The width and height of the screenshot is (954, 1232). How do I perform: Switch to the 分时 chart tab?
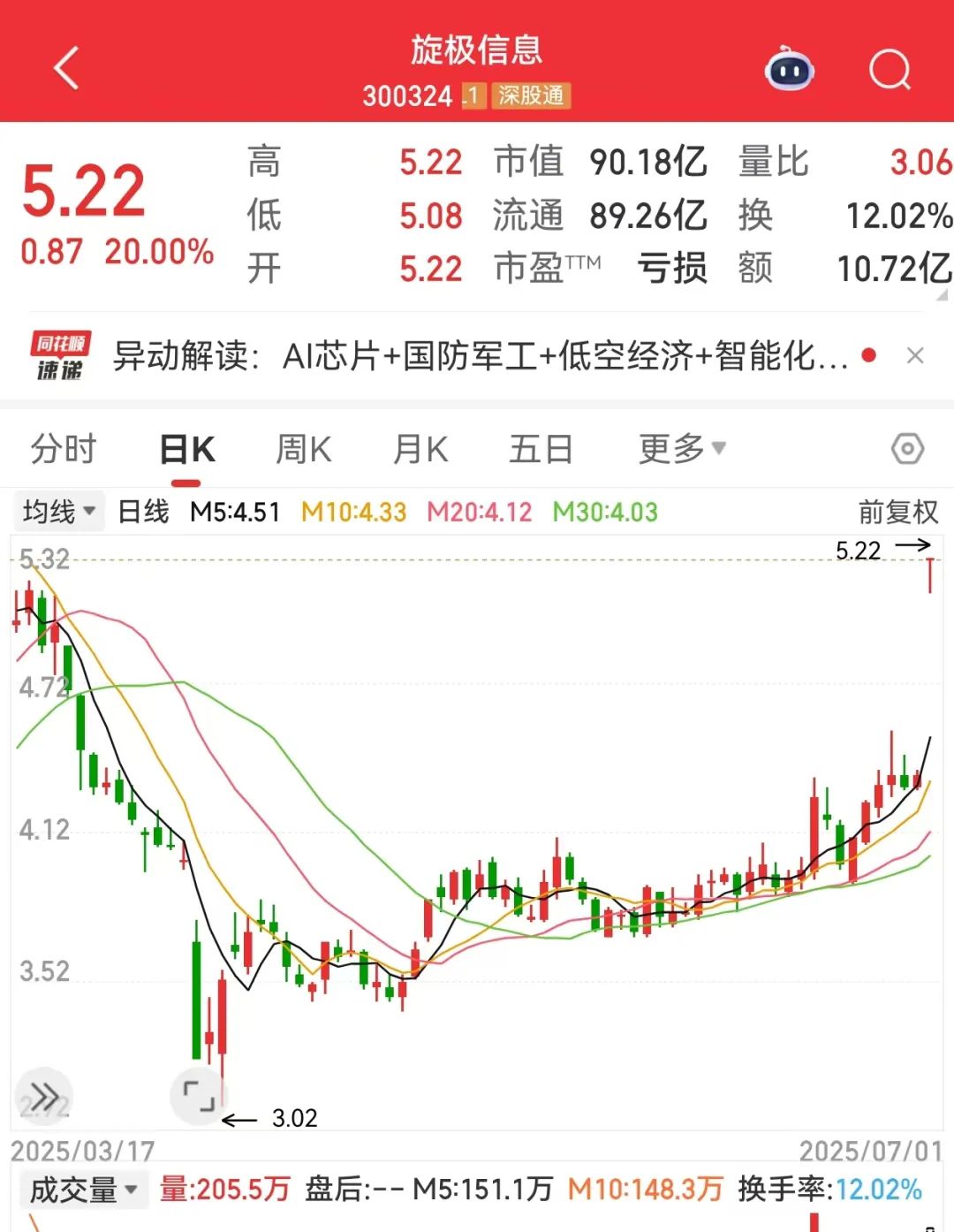pyautogui.click(x=63, y=449)
